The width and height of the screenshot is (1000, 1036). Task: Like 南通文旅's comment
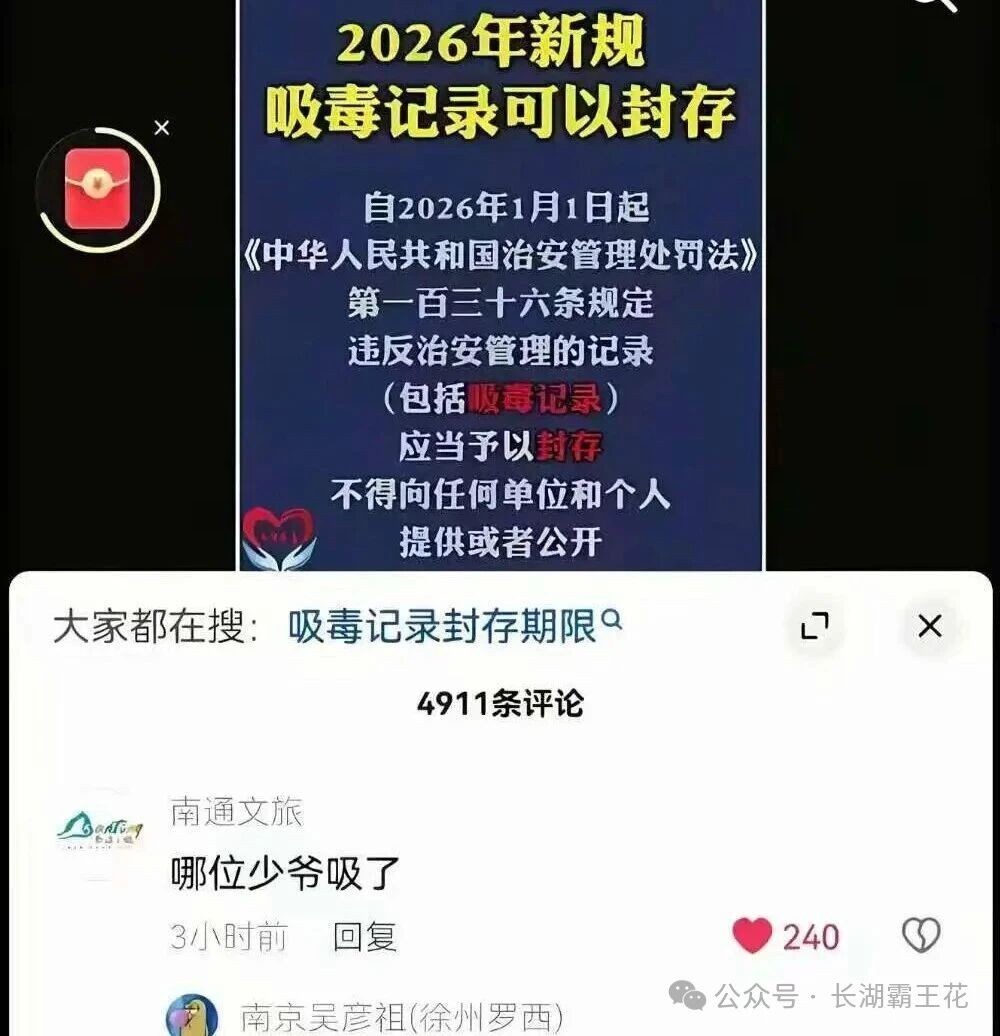click(753, 936)
